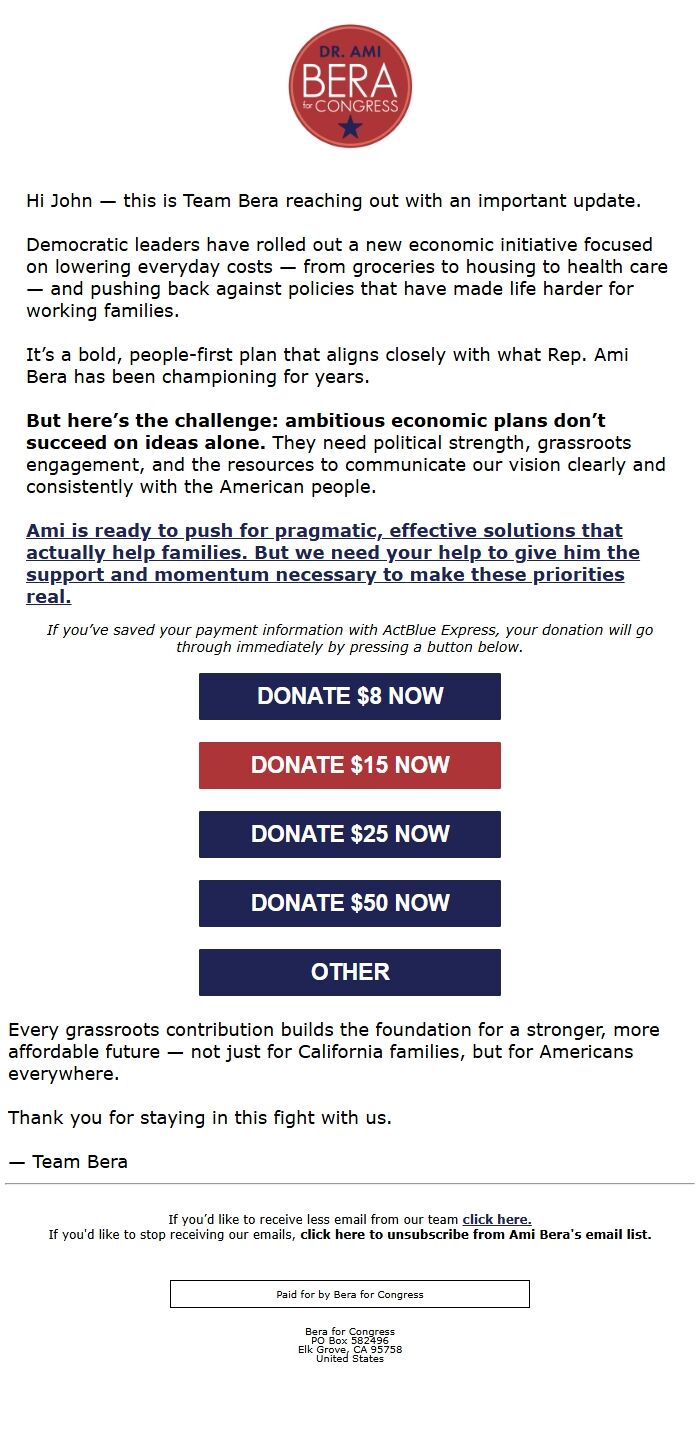The height and width of the screenshot is (1442, 700).
Task: Choose the red DONATE $15 NOW button
Action: (350, 765)
